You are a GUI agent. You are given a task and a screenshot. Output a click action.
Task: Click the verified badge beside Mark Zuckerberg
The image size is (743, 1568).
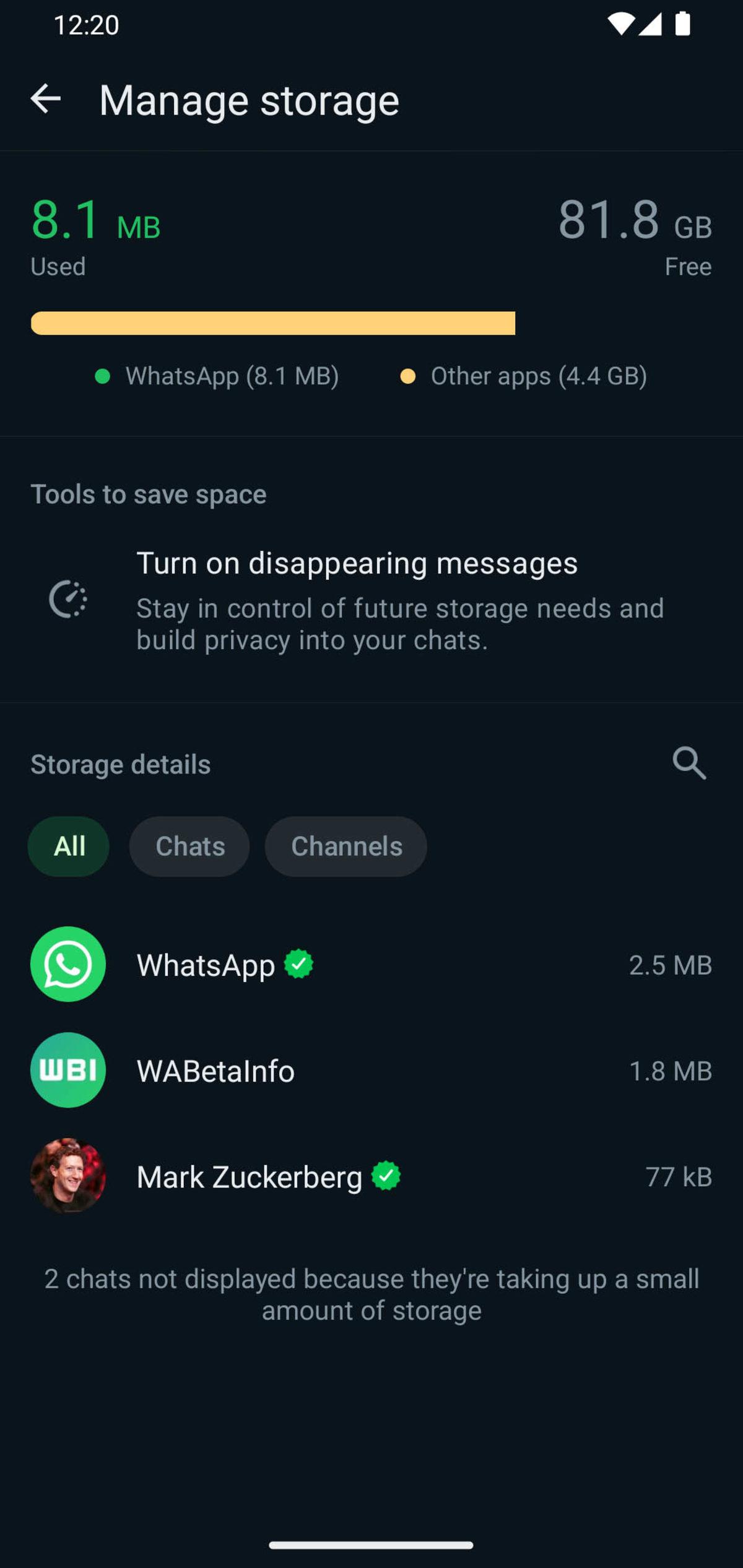pyautogui.click(x=386, y=1176)
